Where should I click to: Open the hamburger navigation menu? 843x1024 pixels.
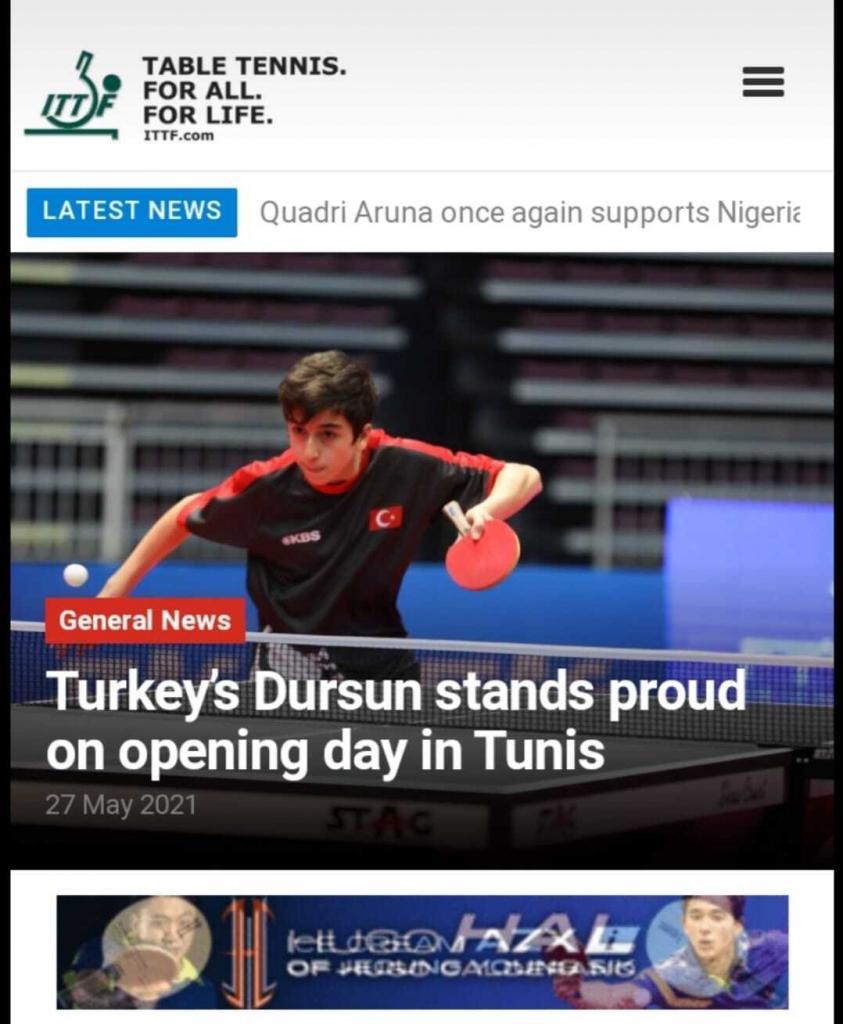[763, 82]
